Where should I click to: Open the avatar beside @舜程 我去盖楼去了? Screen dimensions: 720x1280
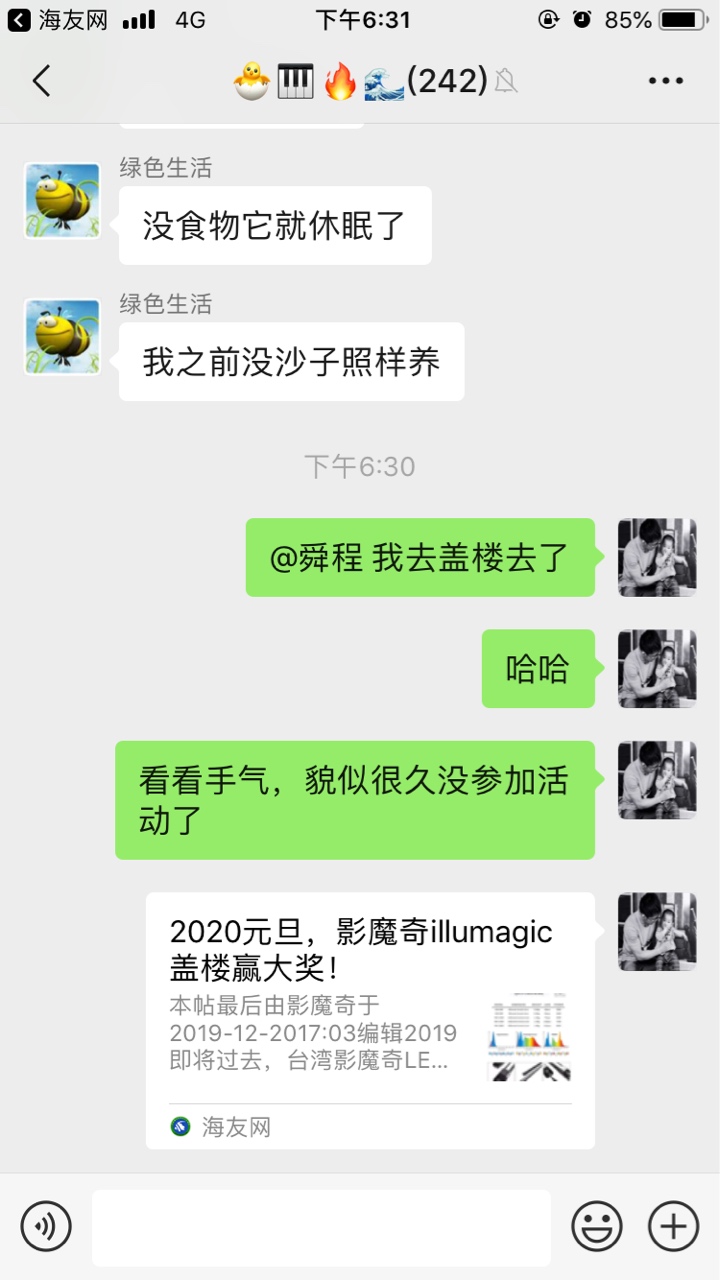click(657, 557)
